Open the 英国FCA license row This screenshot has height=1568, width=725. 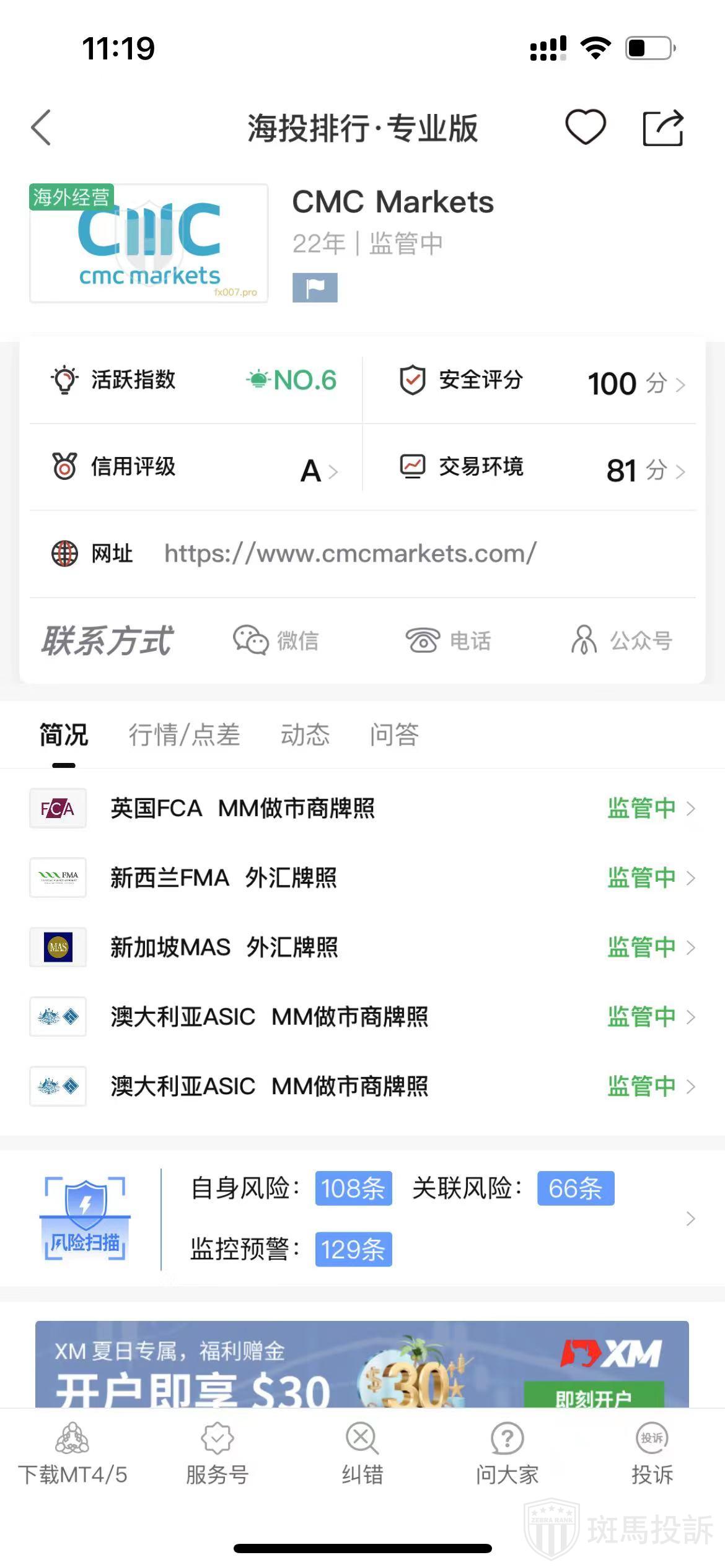(362, 809)
